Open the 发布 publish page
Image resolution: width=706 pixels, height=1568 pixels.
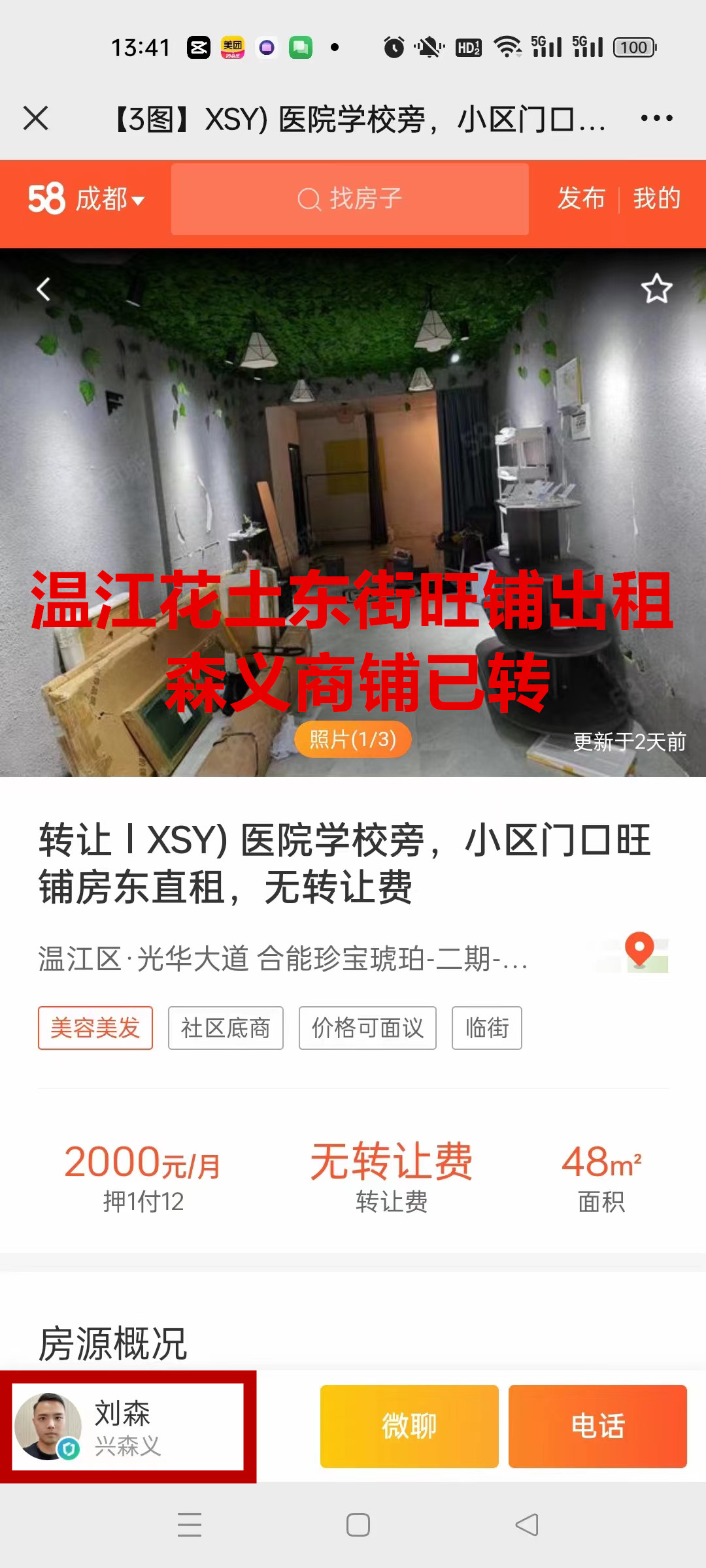tap(580, 199)
